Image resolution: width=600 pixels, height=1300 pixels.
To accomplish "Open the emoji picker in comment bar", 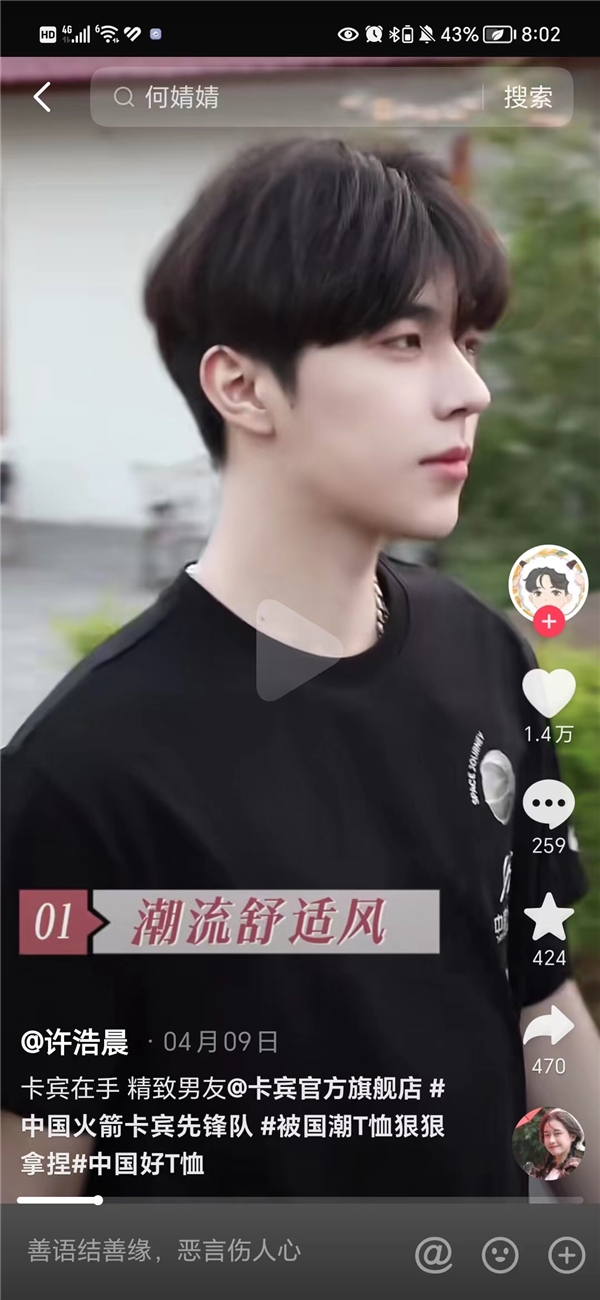I will 500,1254.
